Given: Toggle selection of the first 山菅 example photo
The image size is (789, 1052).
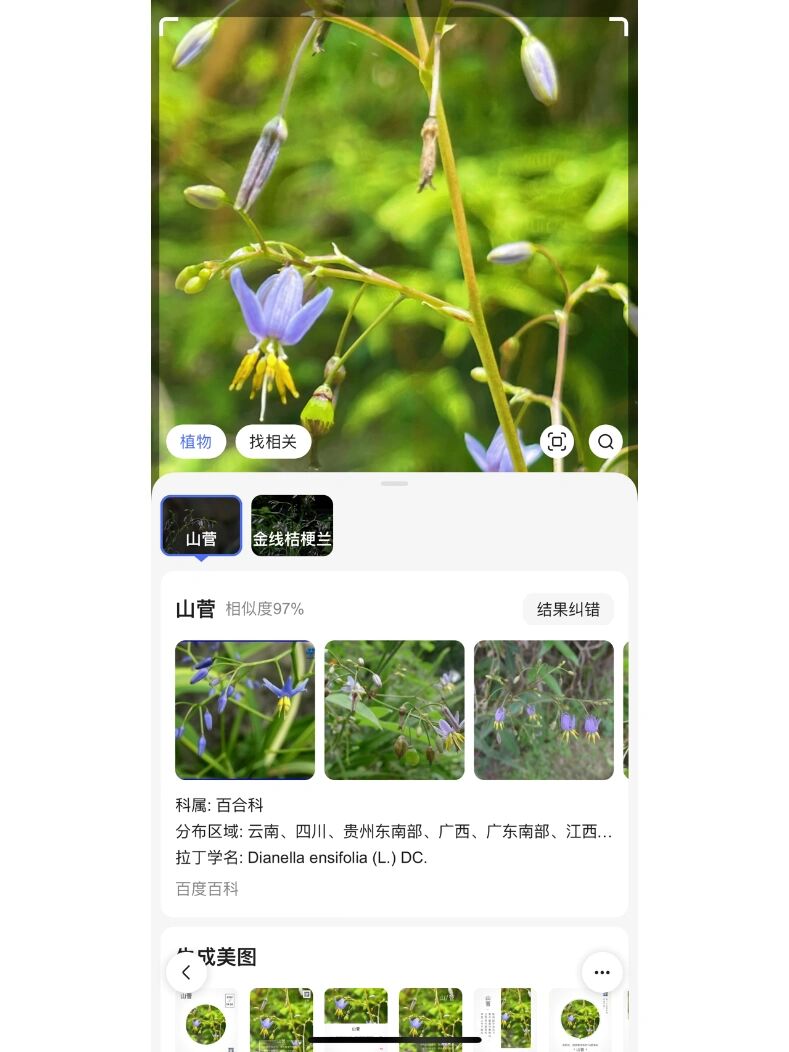Looking at the screenshot, I should click(x=245, y=710).
